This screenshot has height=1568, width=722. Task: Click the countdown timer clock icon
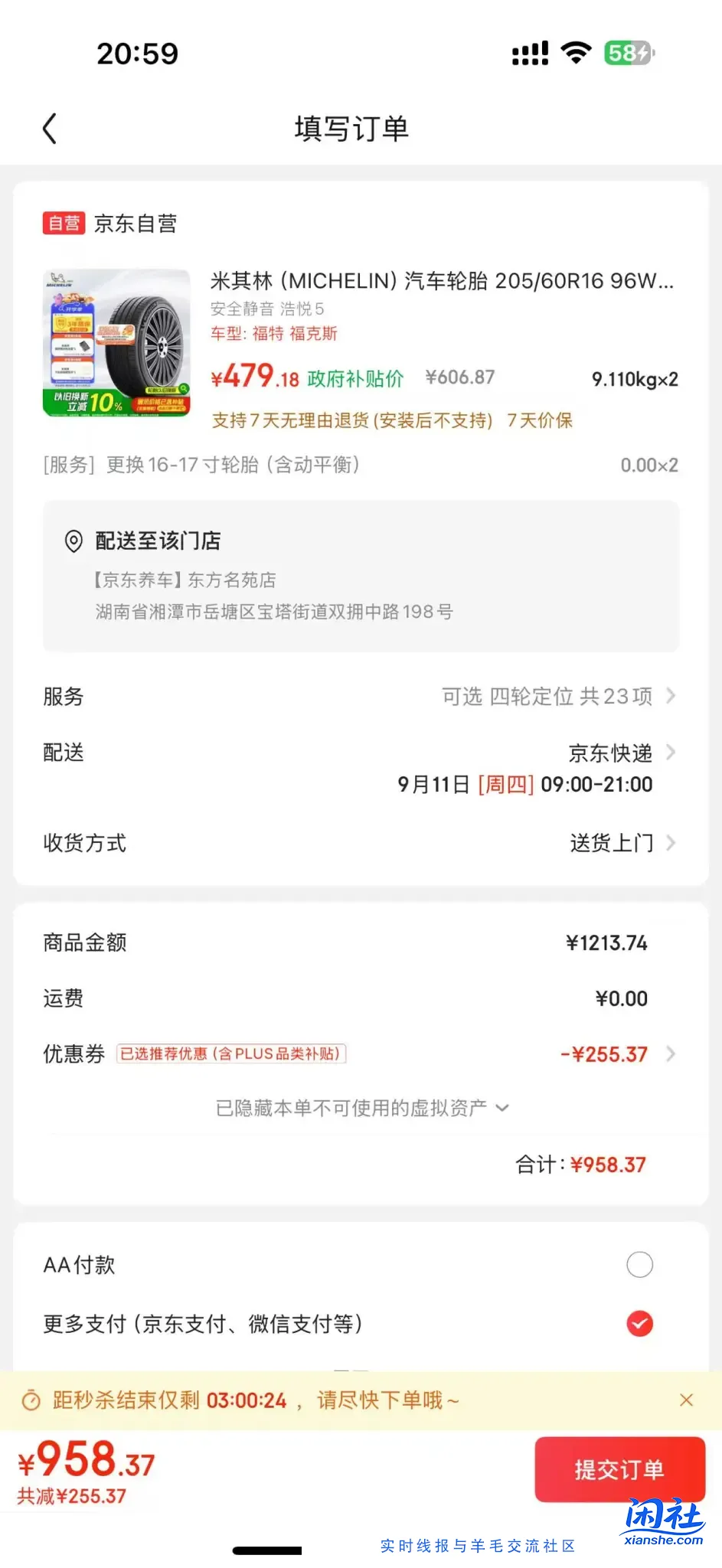31,1399
